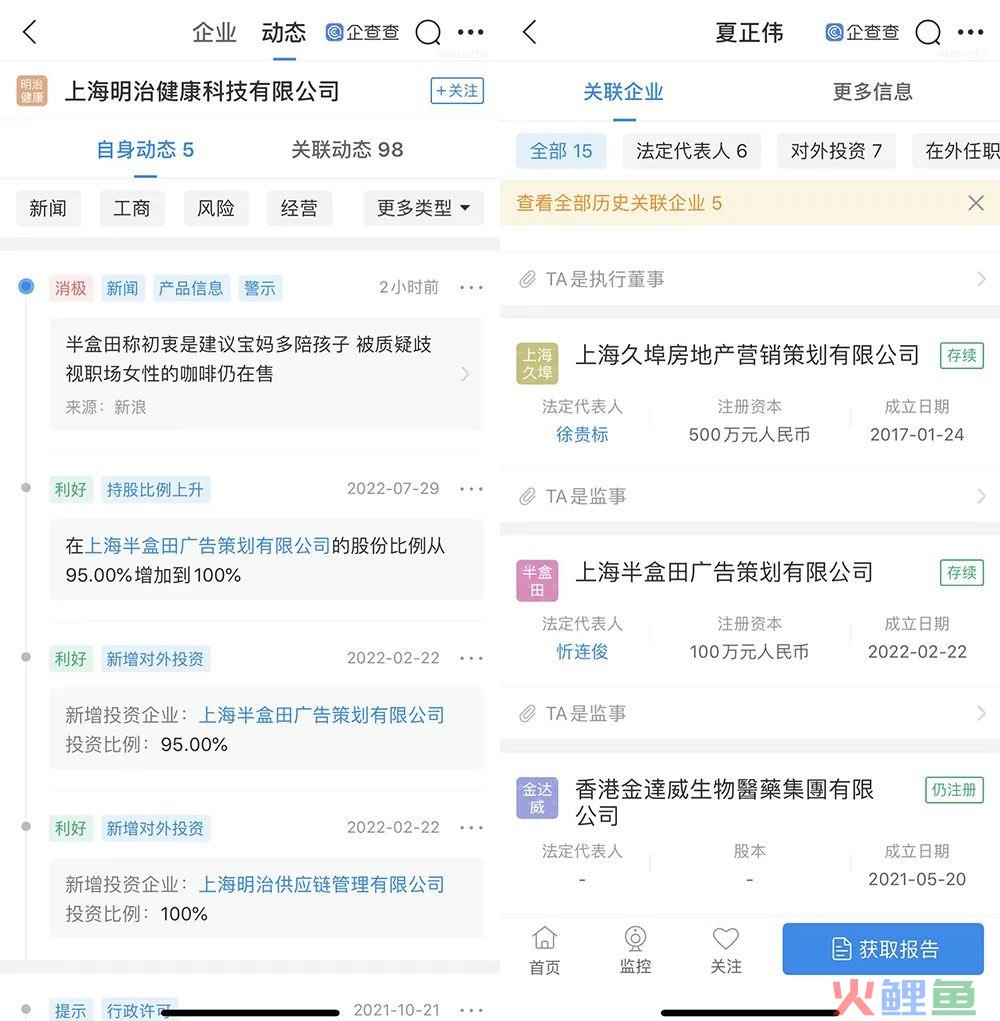1000x1021 pixels.
Task: Go to the 首页 tab
Action: [x=544, y=950]
